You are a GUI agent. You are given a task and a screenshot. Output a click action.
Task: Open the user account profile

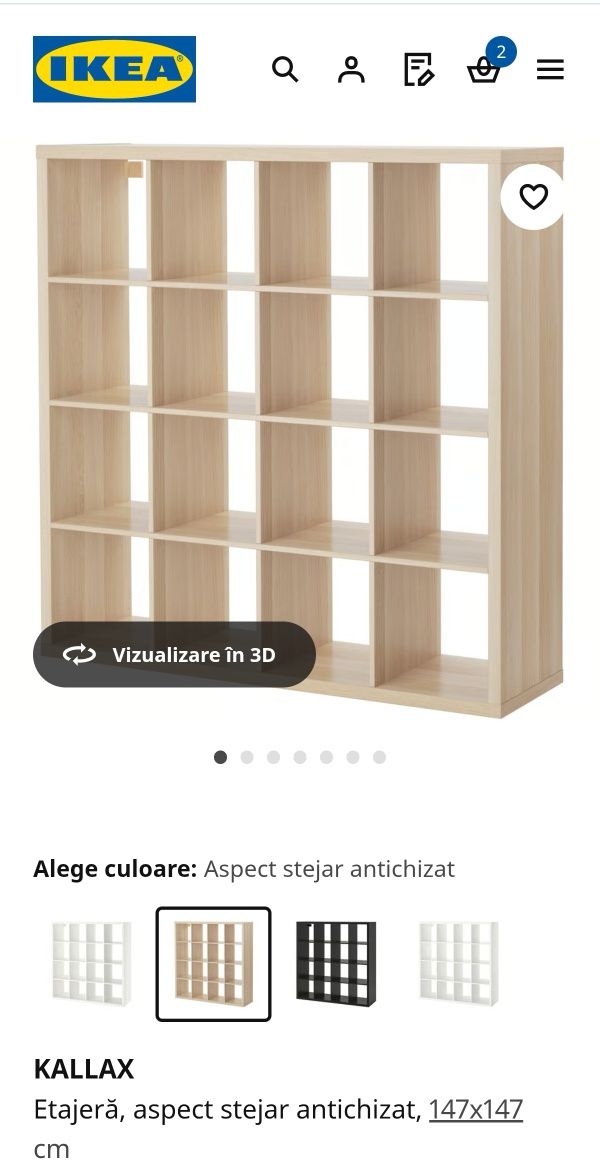coord(351,69)
